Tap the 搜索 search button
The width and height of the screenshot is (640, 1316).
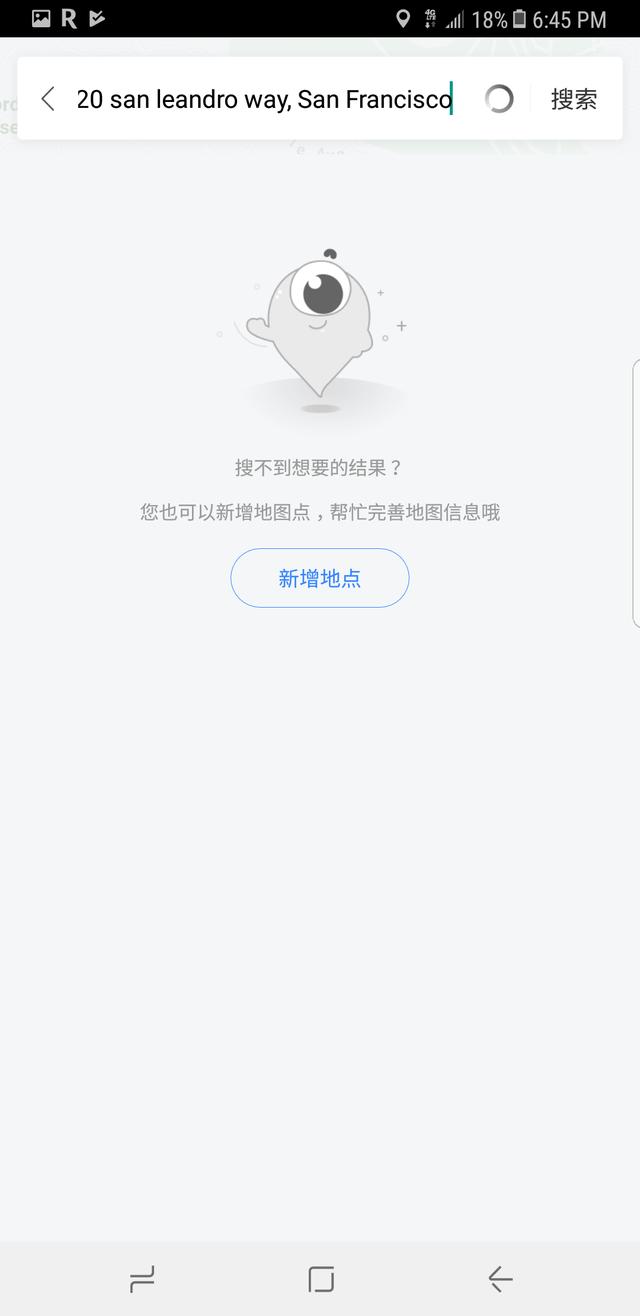(x=574, y=99)
